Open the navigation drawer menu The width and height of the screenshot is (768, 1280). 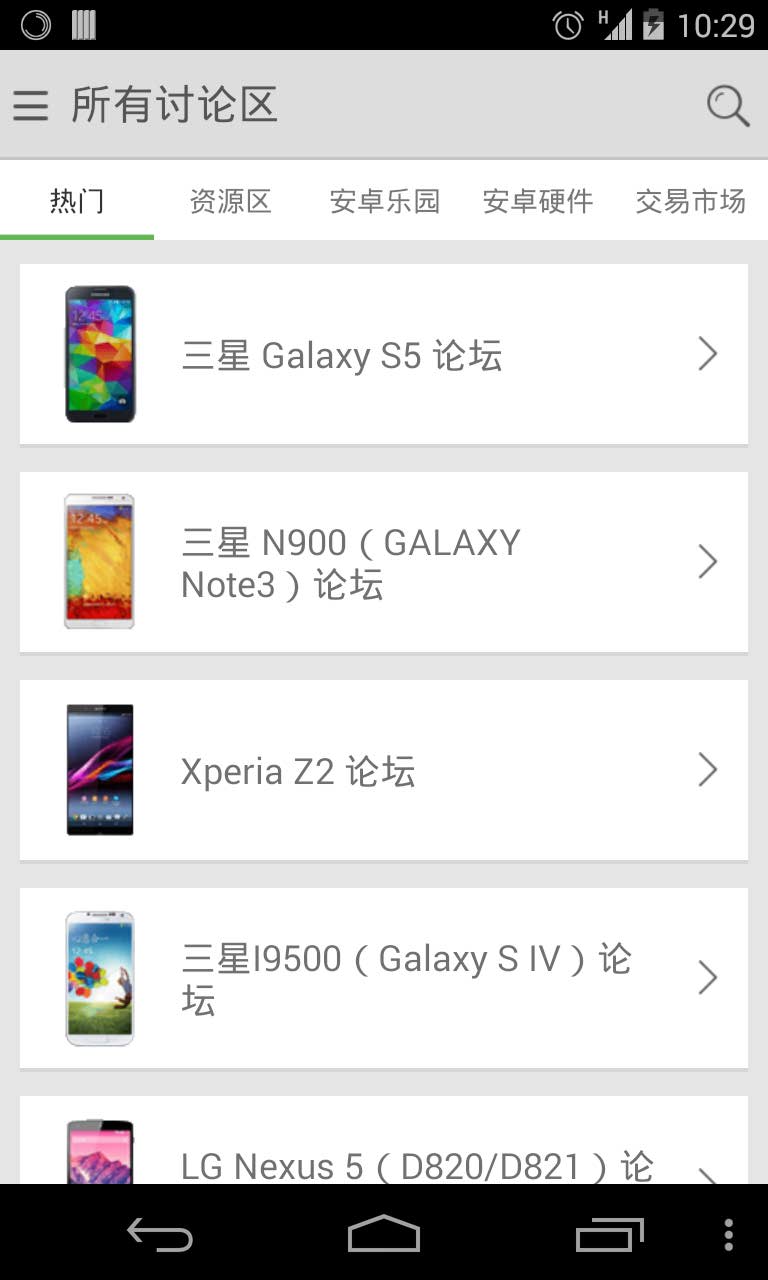click(30, 105)
